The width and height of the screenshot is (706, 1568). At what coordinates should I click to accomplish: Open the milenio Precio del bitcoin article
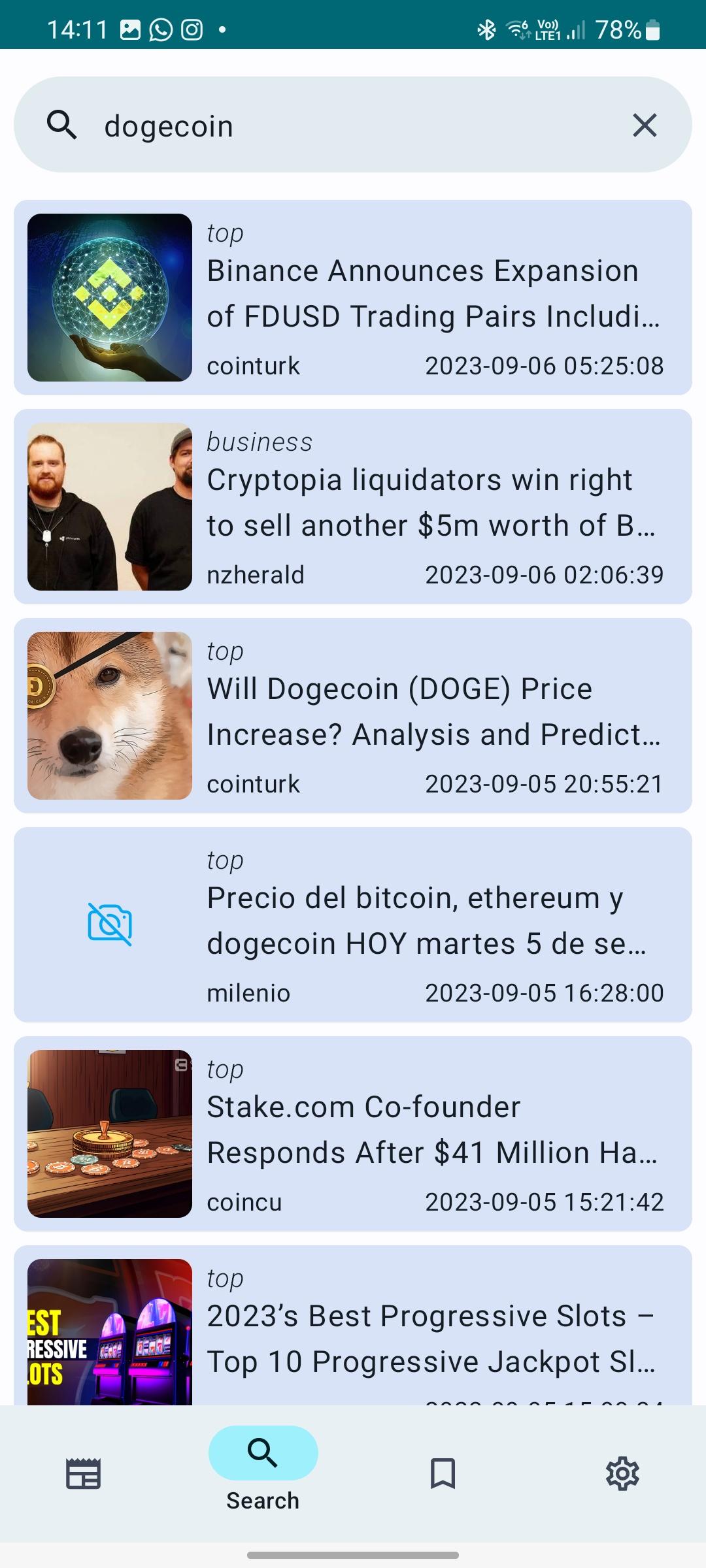click(353, 924)
